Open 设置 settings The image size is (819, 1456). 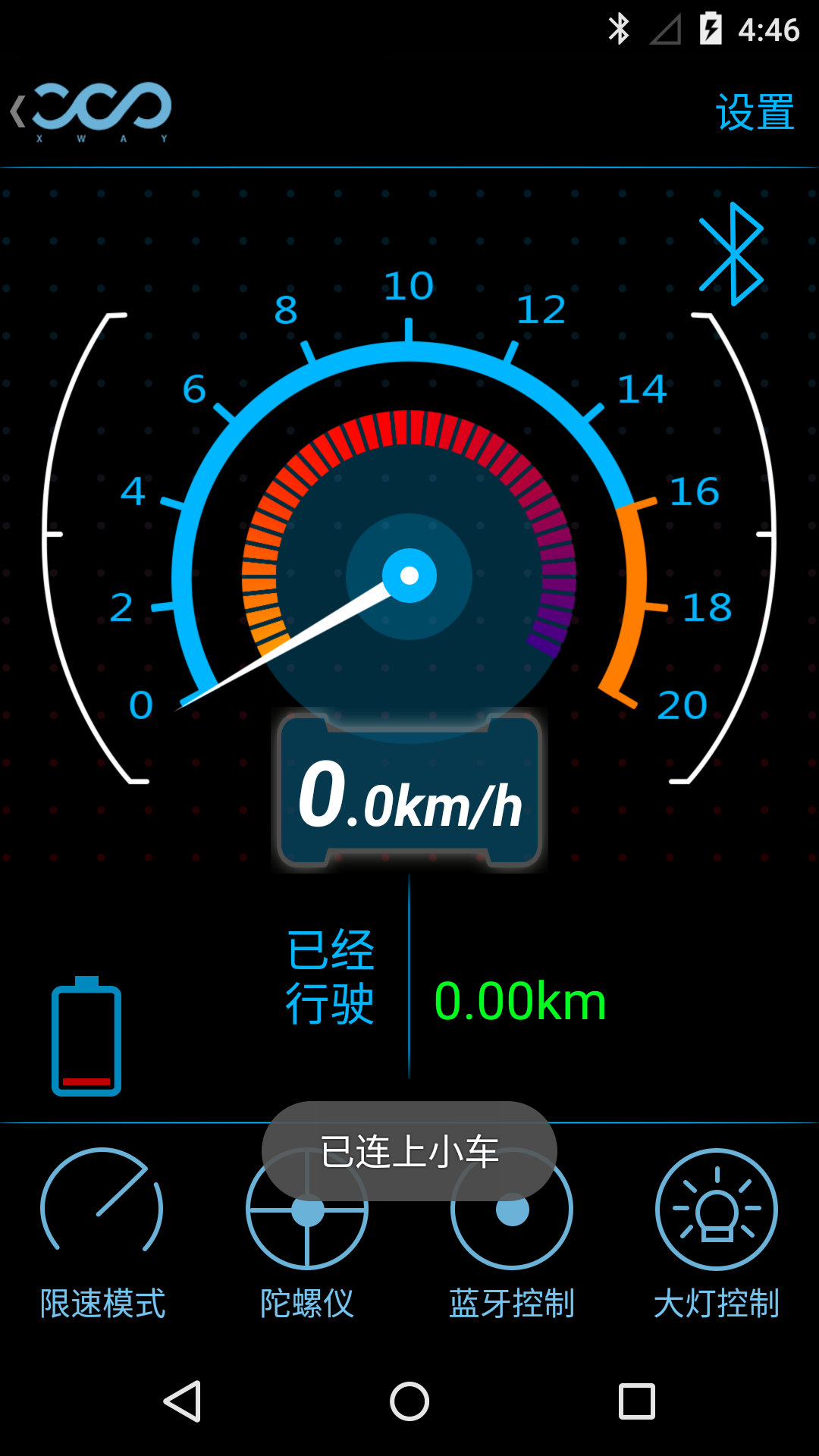(x=755, y=112)
